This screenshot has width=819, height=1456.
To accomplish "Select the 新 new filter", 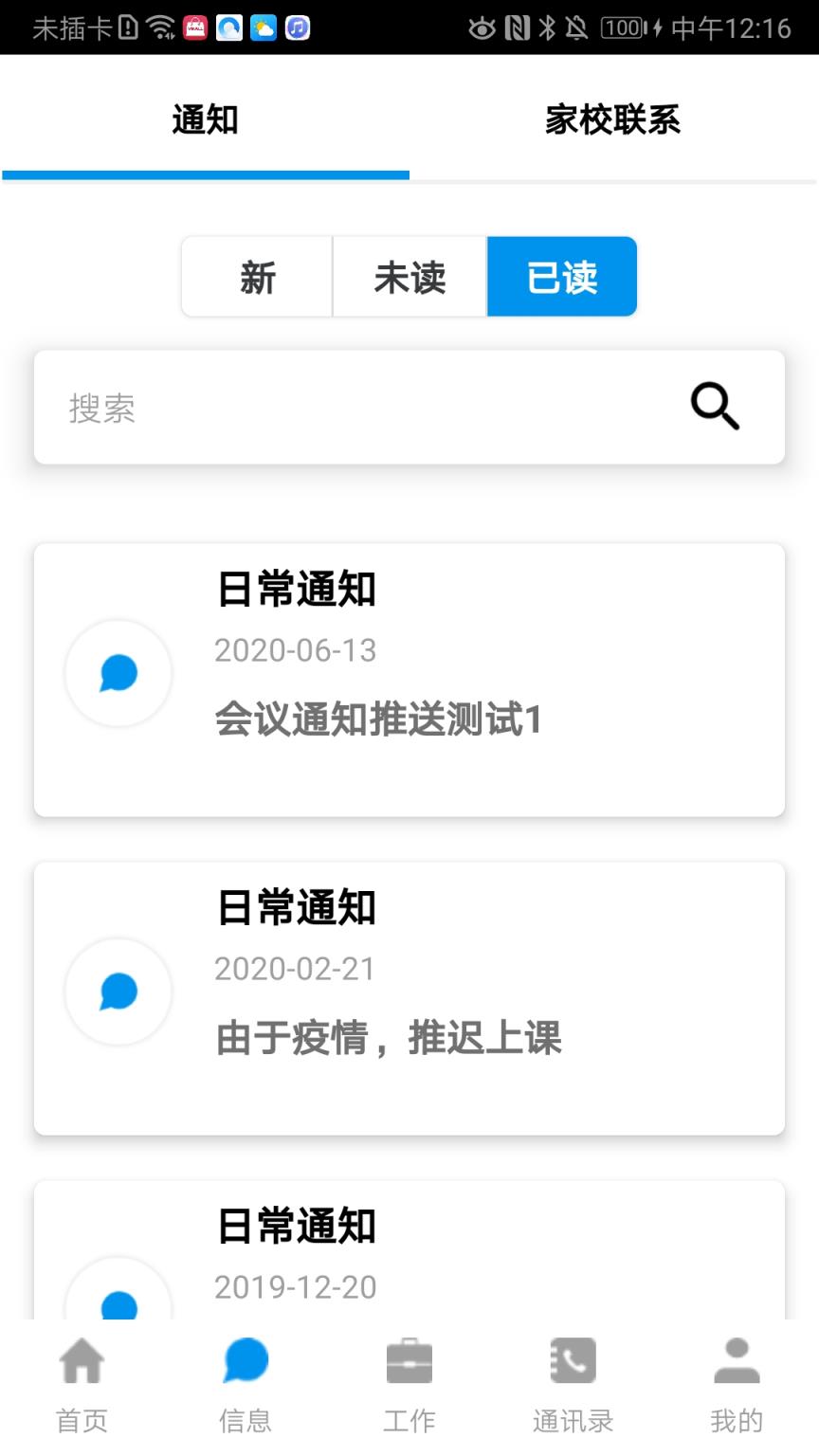I will point(256,276).
